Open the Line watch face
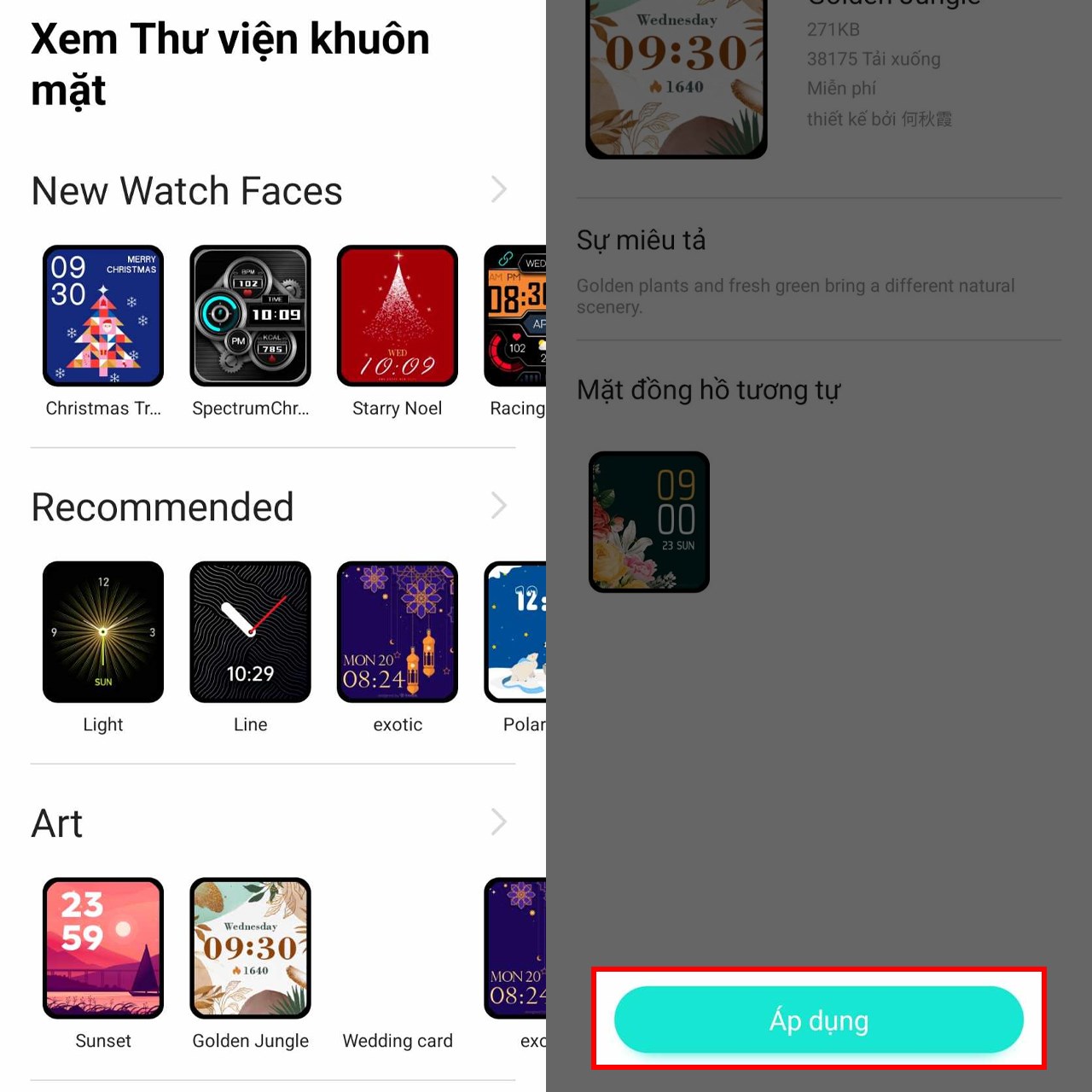 point(250,632)
